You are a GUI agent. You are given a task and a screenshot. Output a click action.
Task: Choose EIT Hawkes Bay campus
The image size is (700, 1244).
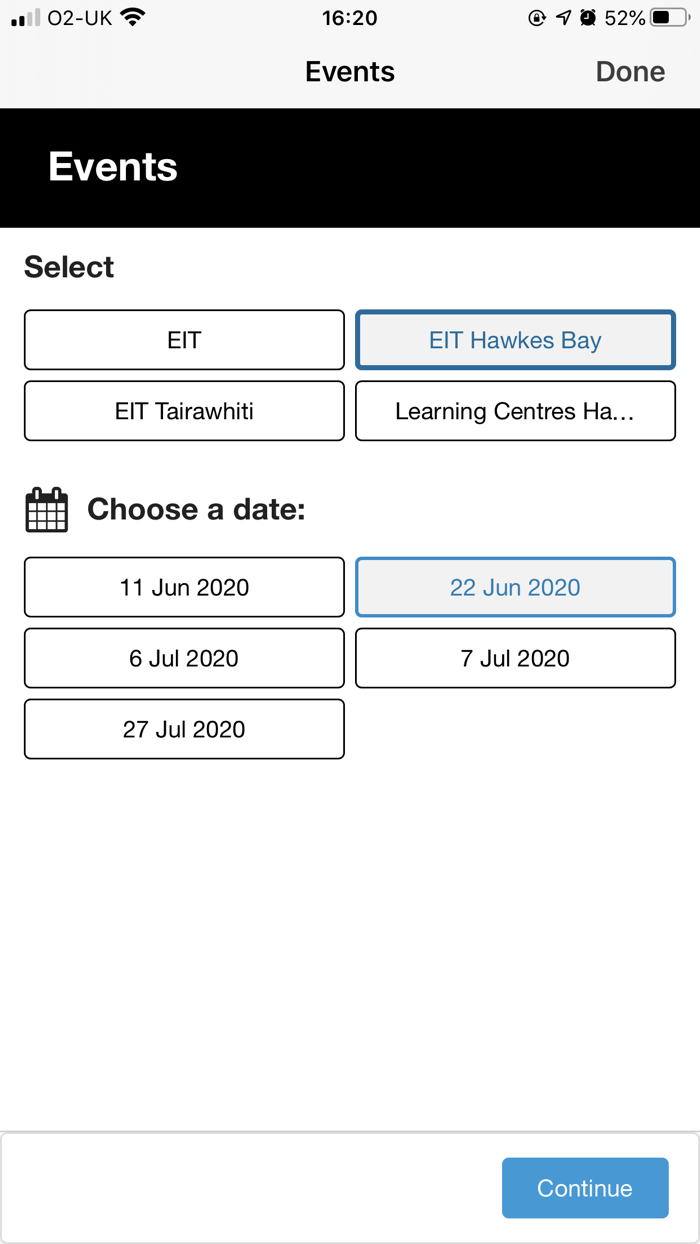[515, 340]
